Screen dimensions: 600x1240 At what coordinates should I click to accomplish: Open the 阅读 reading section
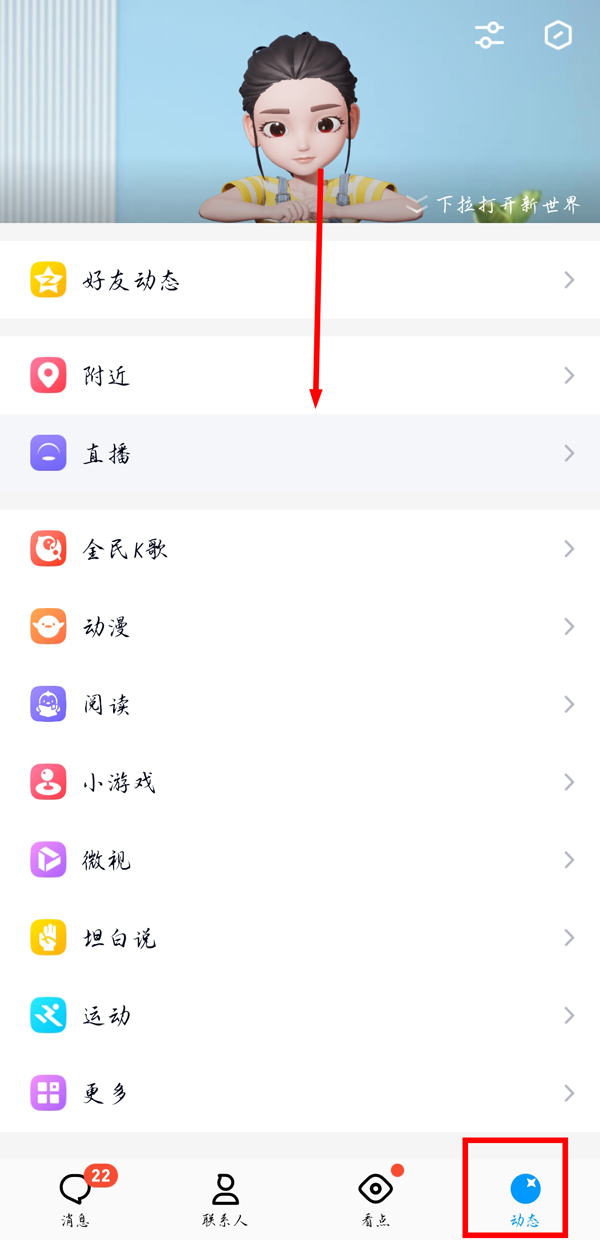[x=300, y=705]
